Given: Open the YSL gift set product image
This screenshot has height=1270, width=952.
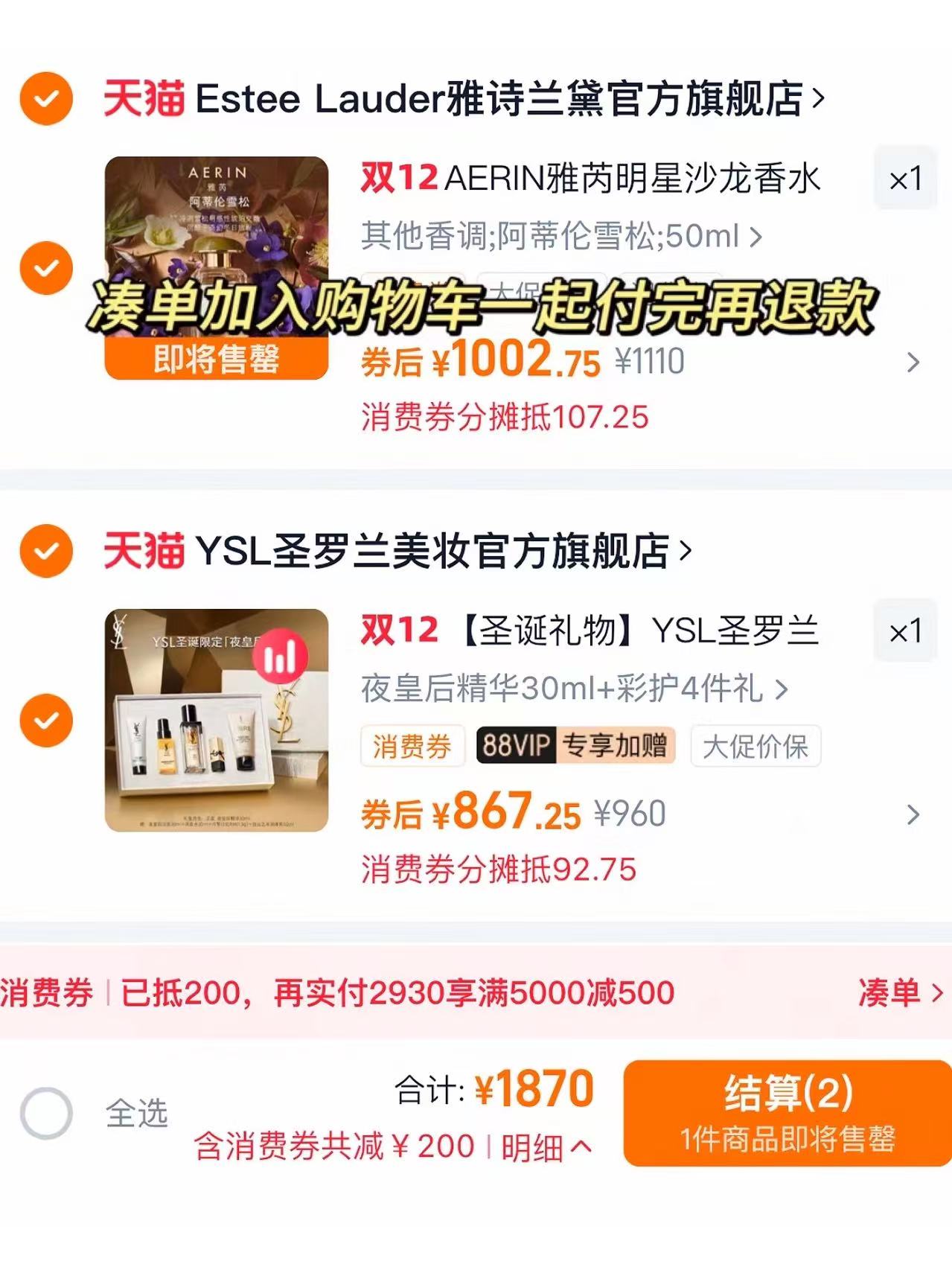Looking at the screenshot, I should 216,721.
